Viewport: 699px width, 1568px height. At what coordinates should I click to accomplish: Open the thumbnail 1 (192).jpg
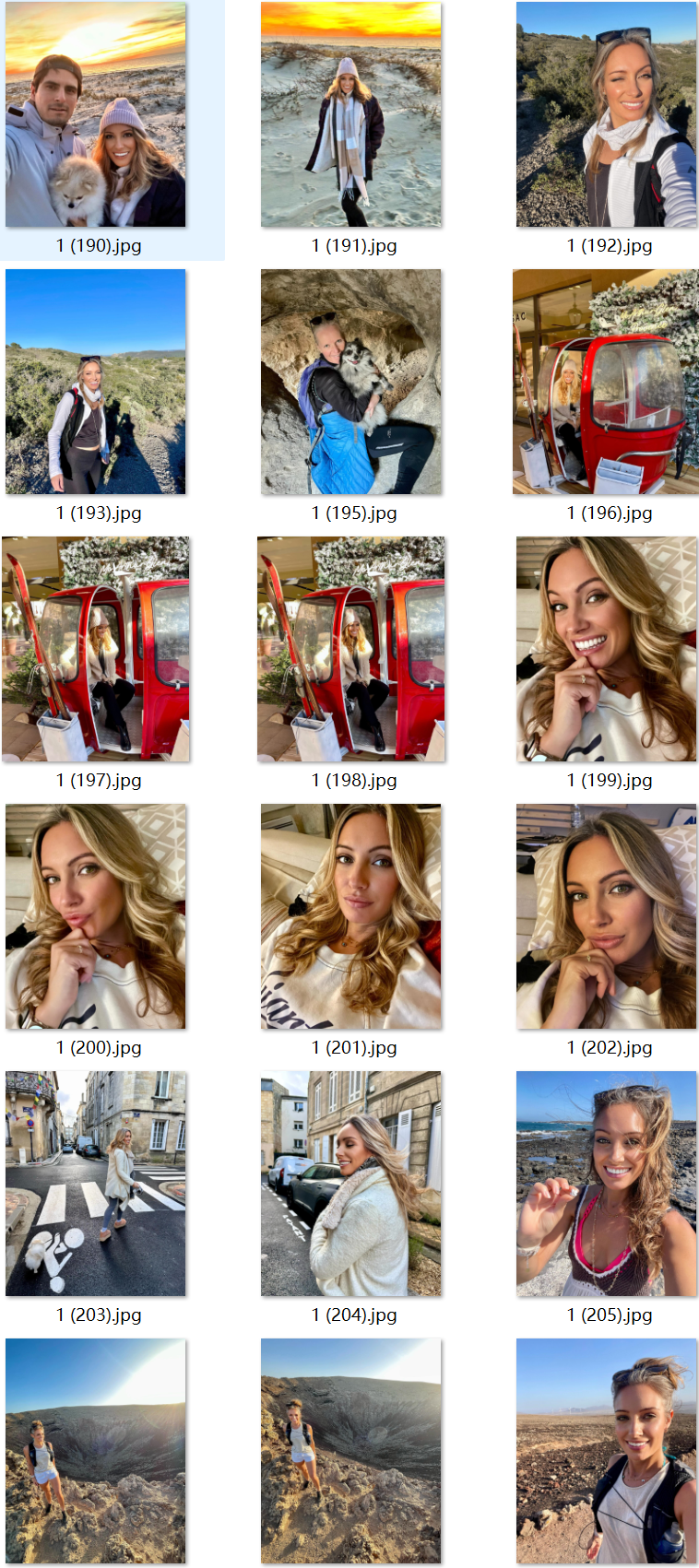coord(607,114)
